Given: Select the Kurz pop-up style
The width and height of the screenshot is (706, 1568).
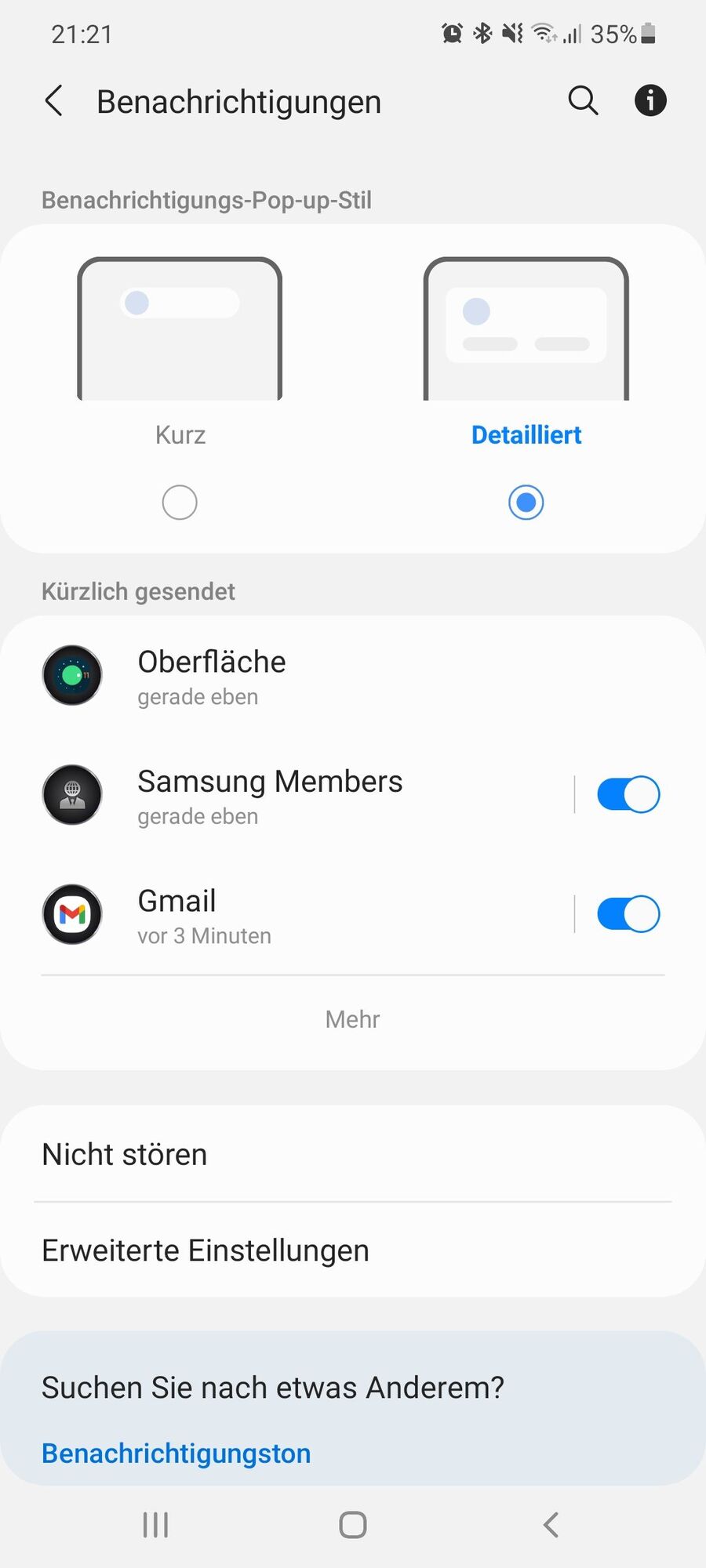Looking at the screenshot, I should point(180,502).
